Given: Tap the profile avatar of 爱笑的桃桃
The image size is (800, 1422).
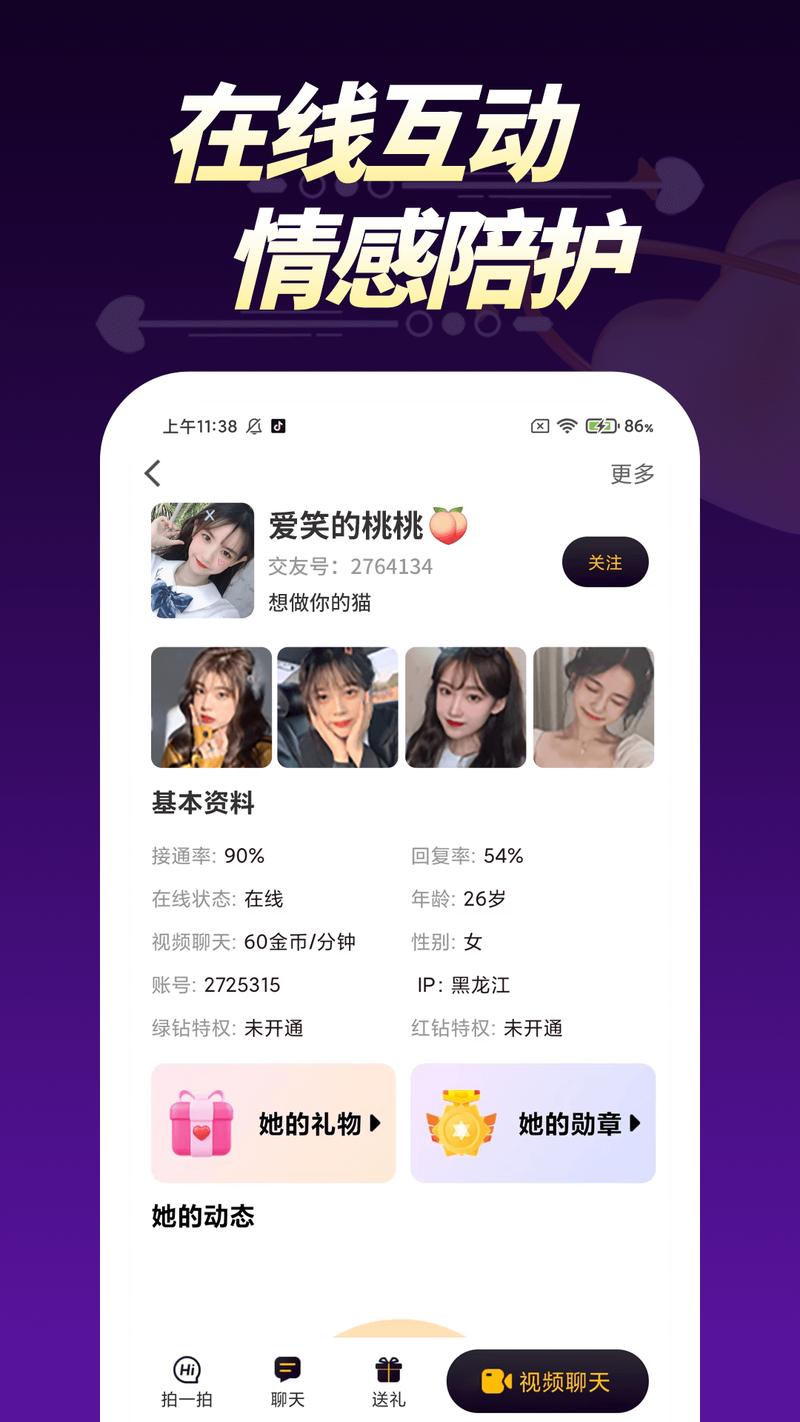Looking at the screenshot, I should [x=200, y=559].
